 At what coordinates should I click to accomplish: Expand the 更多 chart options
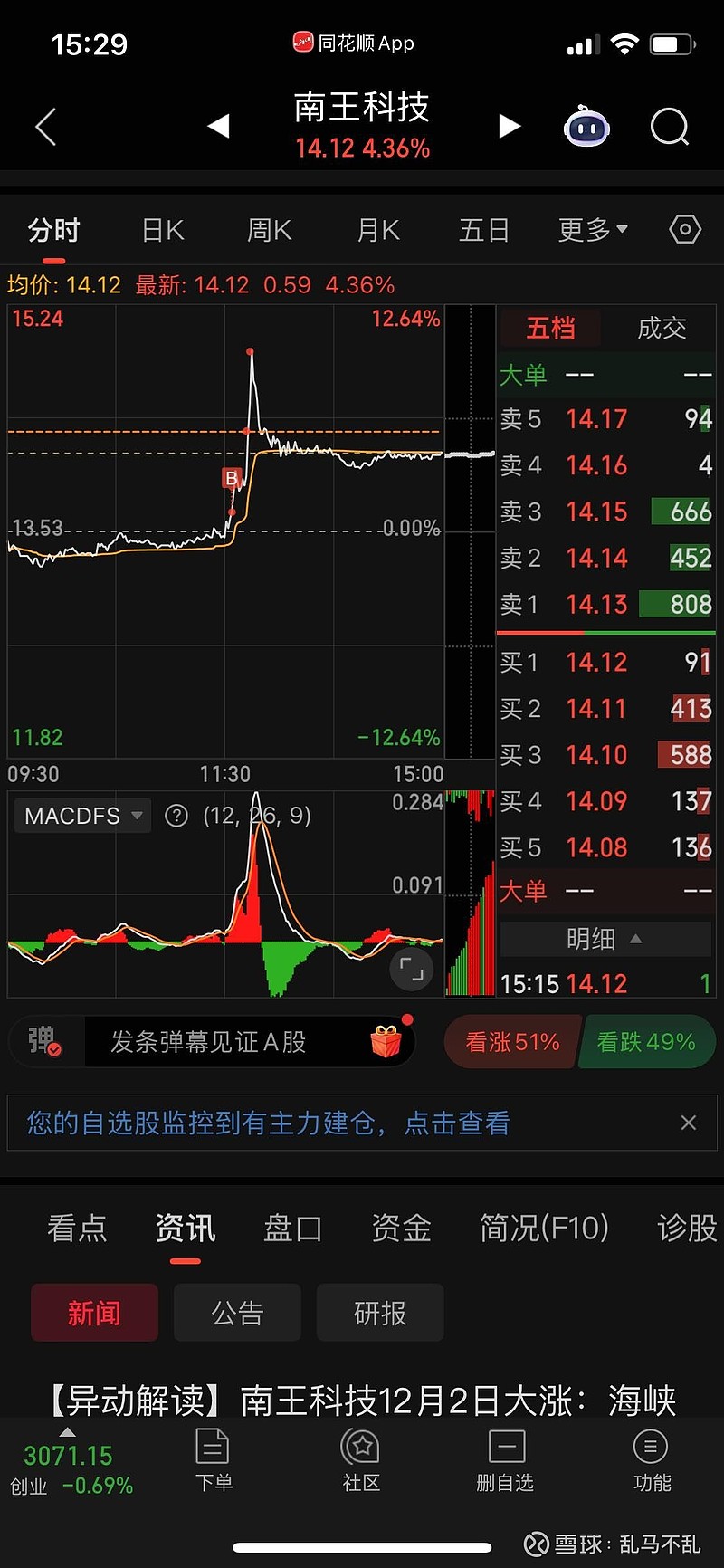coord(592,231)
